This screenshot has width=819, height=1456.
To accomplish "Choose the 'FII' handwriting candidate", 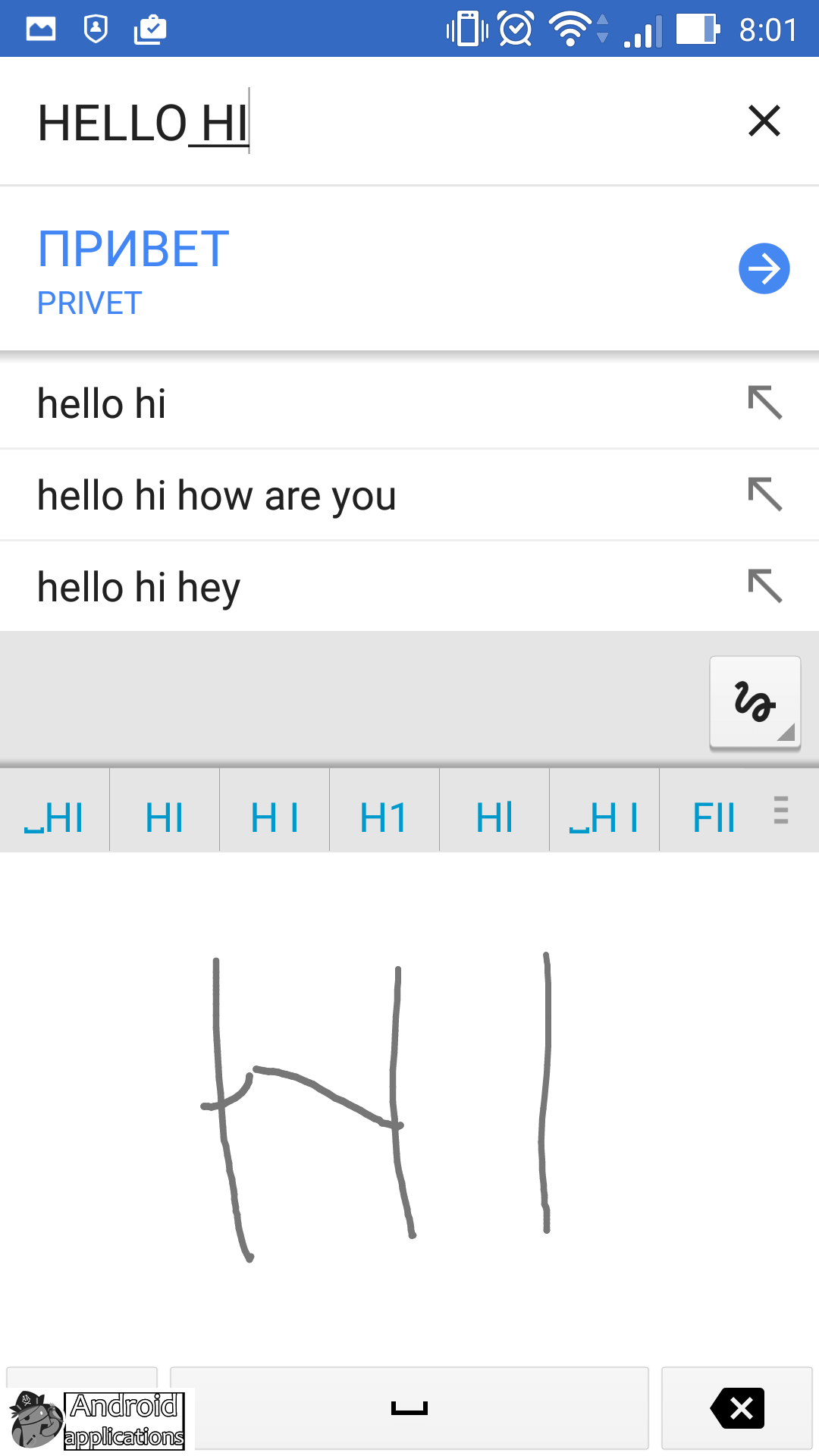I will [x=713, y=817].
